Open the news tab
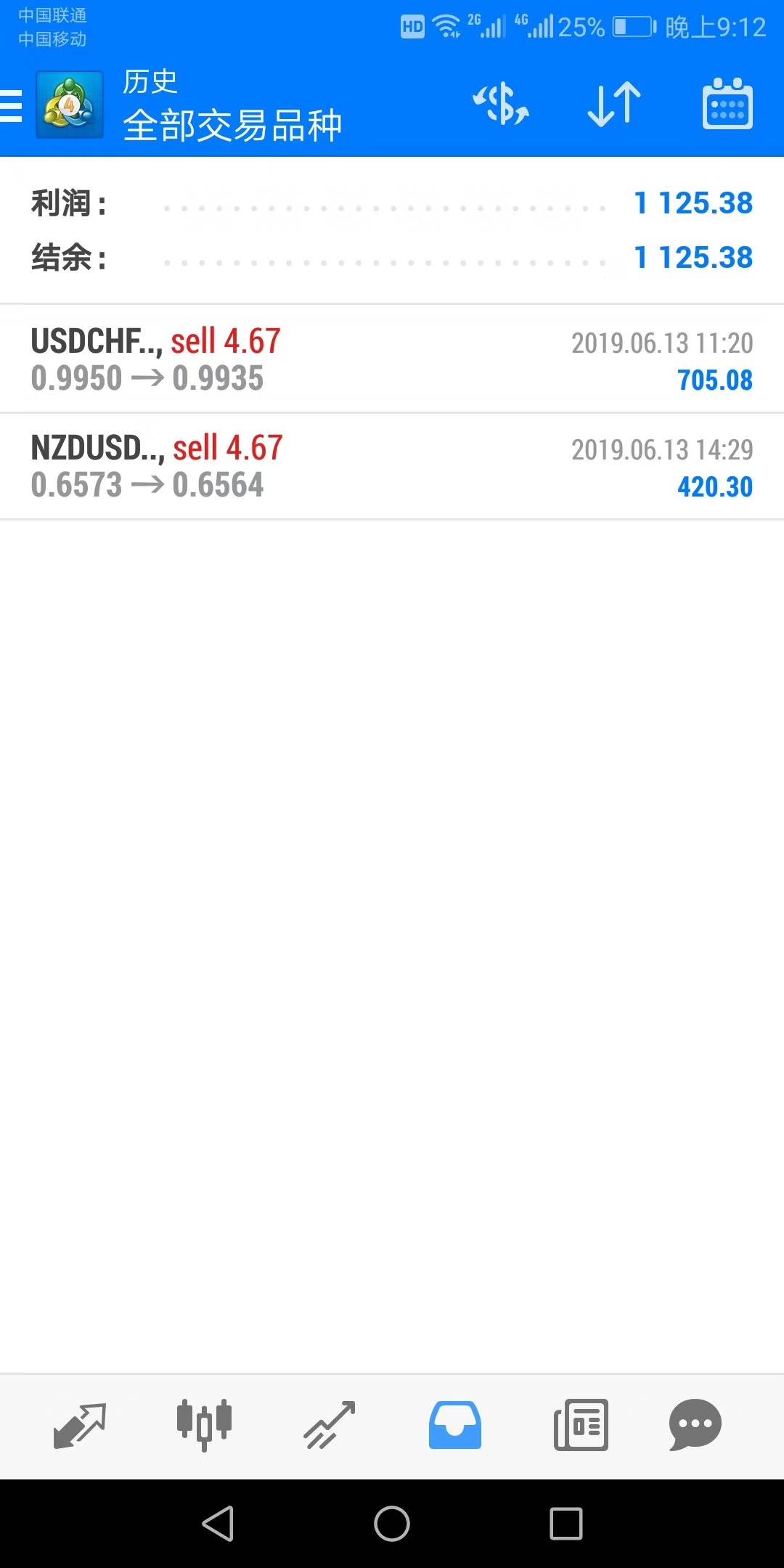 click(x=581, y=1426)
